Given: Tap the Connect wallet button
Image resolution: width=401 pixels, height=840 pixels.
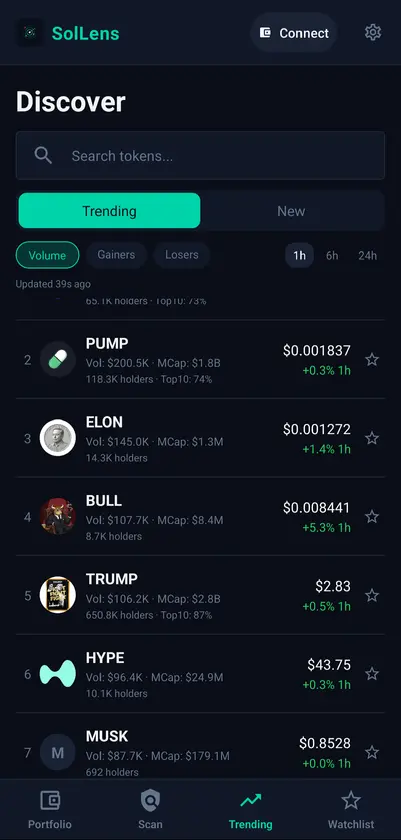Looking at the screenshot, I should (293, 33).
